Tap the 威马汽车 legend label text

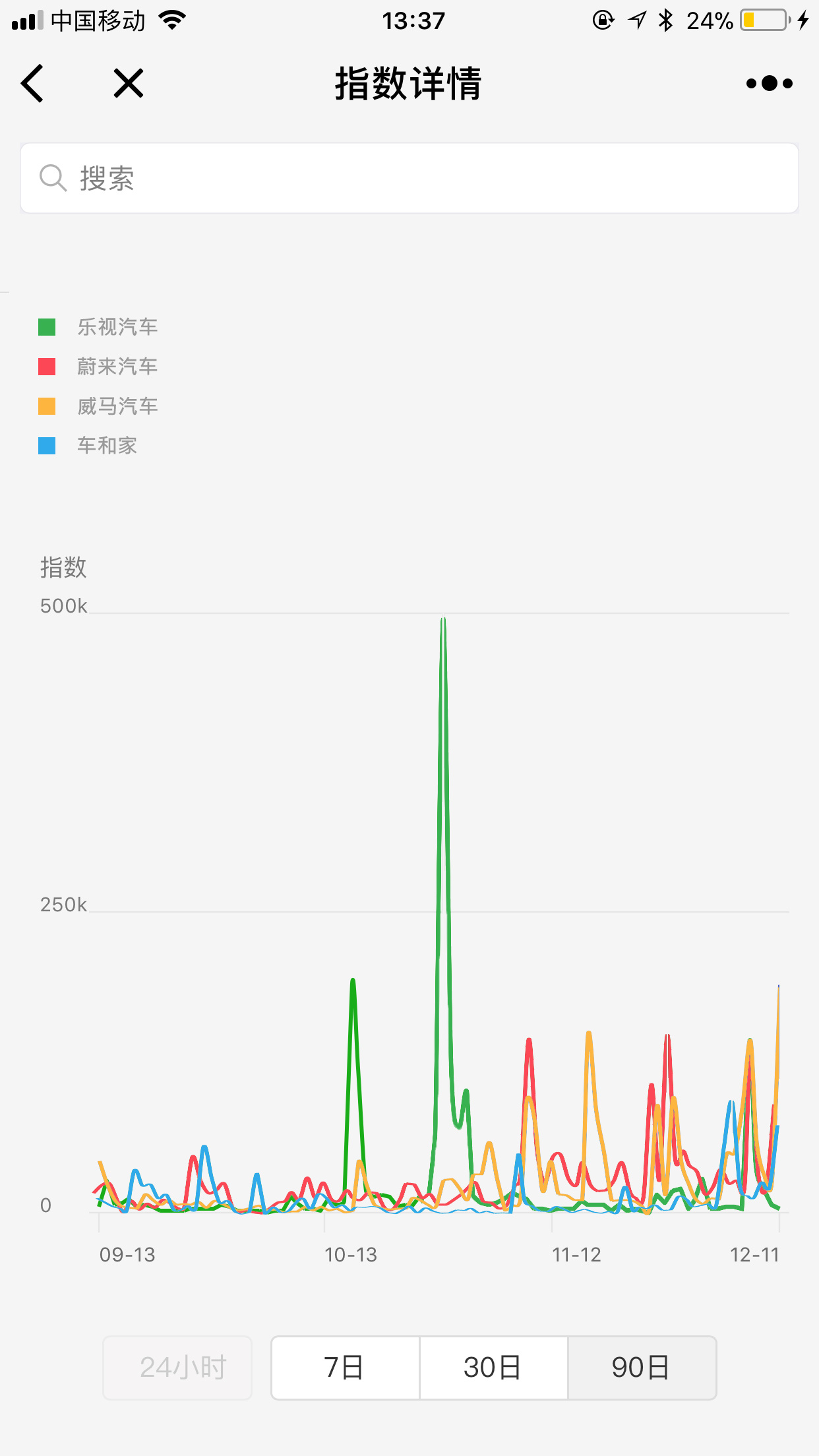click(116, 406)
